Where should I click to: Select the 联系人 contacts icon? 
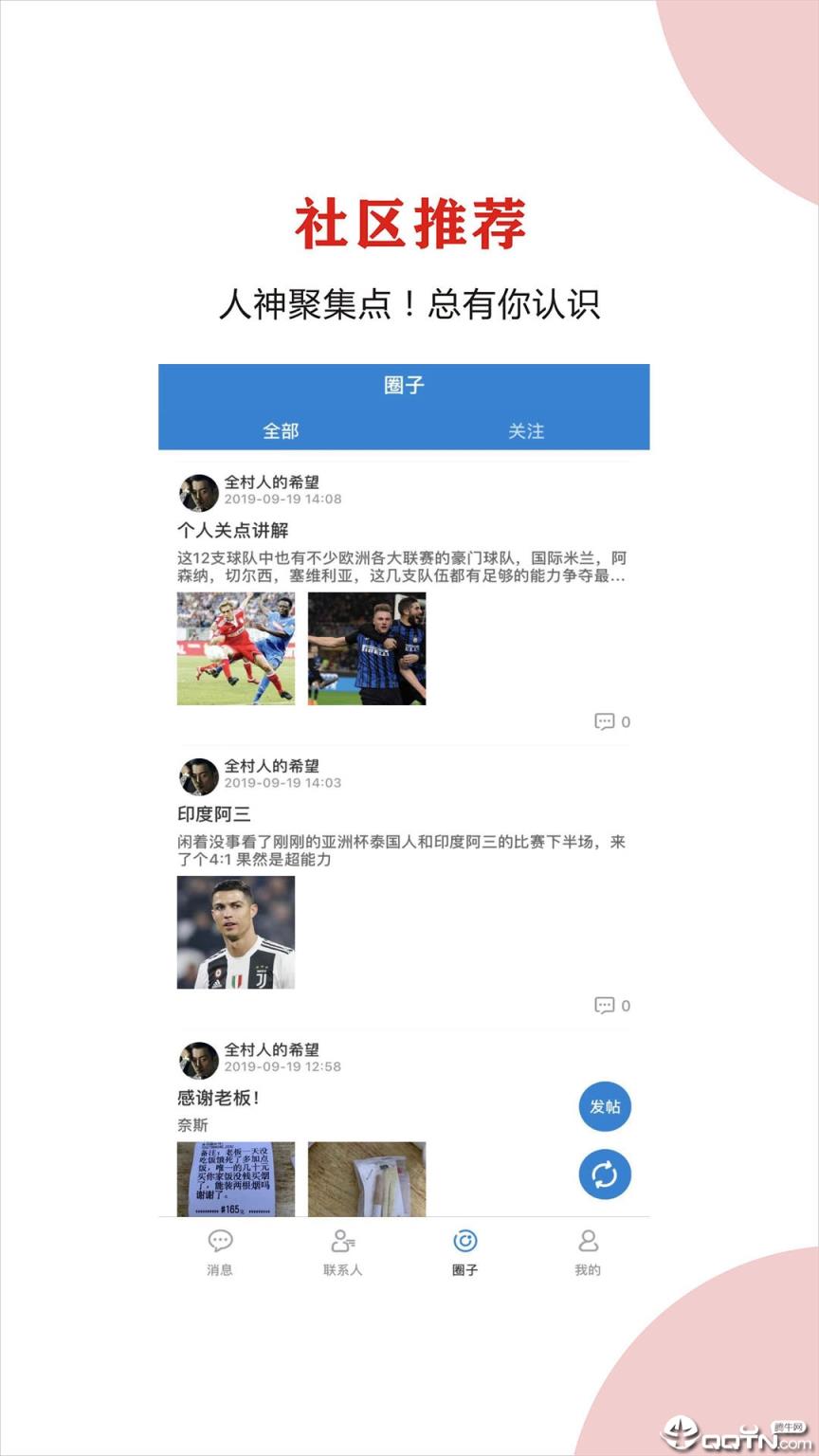tap(343, 1241)
